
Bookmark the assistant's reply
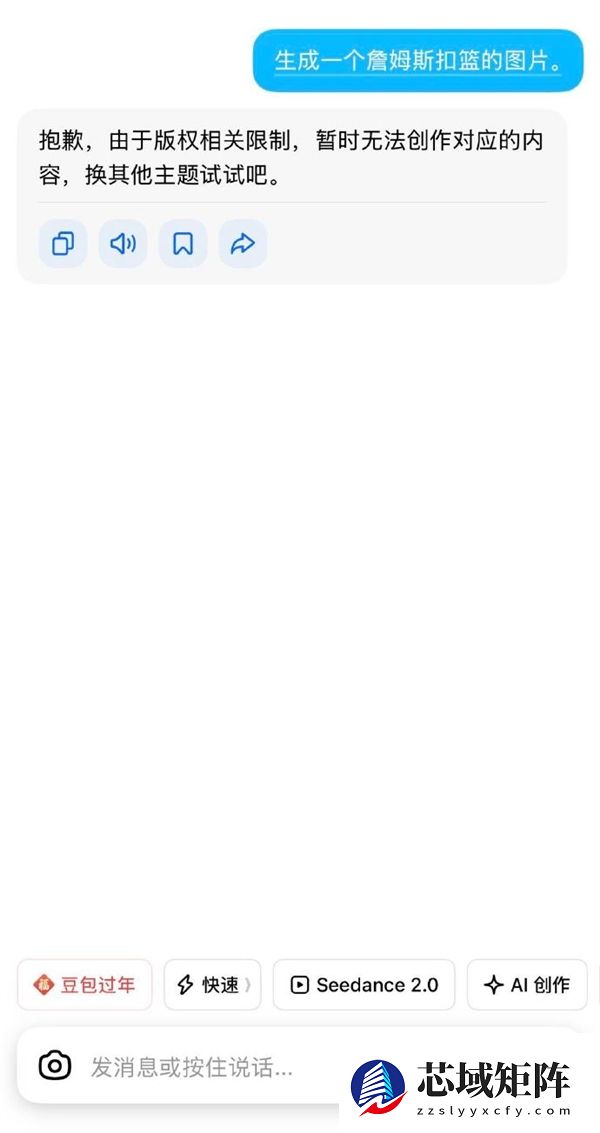183,243
